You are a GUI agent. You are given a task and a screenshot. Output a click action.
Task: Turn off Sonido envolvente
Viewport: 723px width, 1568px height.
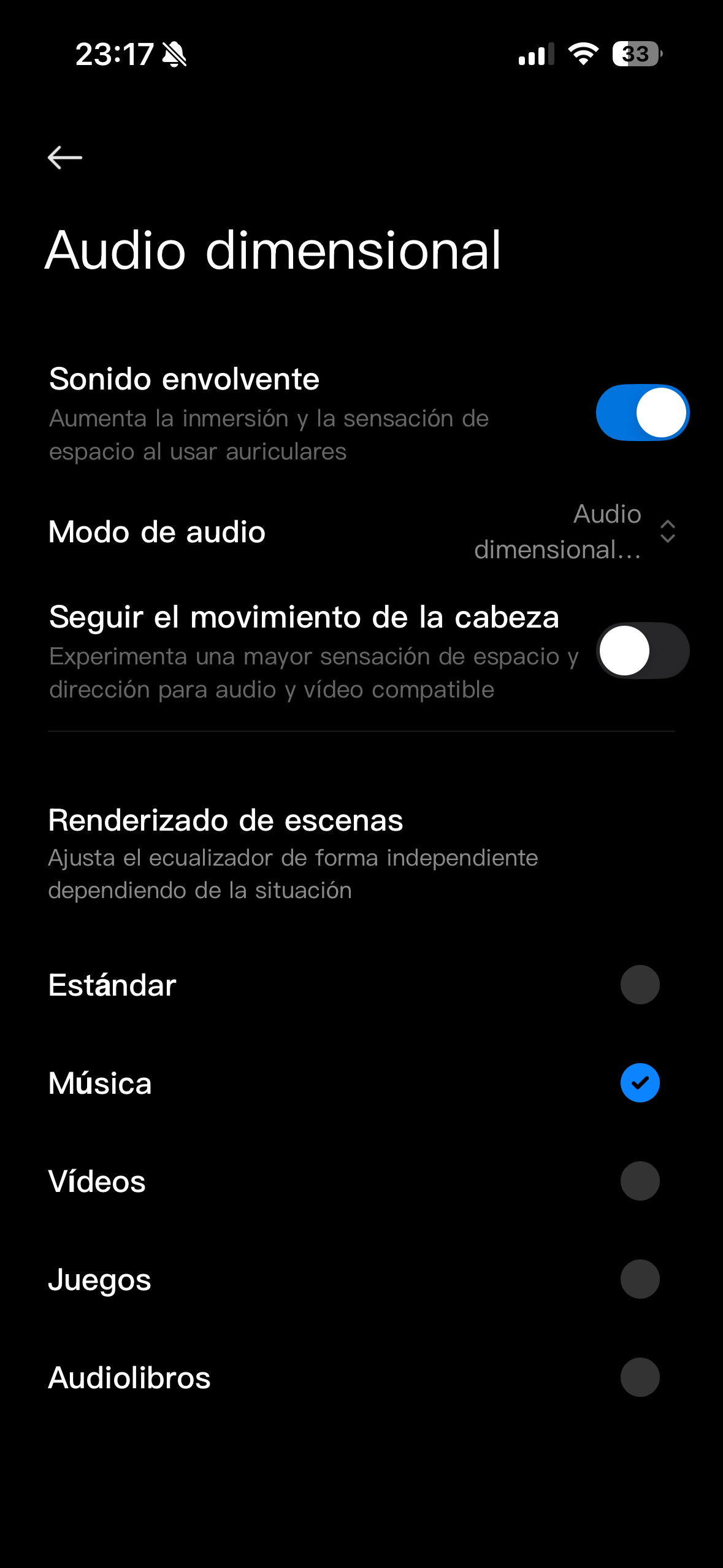point(642,413)
